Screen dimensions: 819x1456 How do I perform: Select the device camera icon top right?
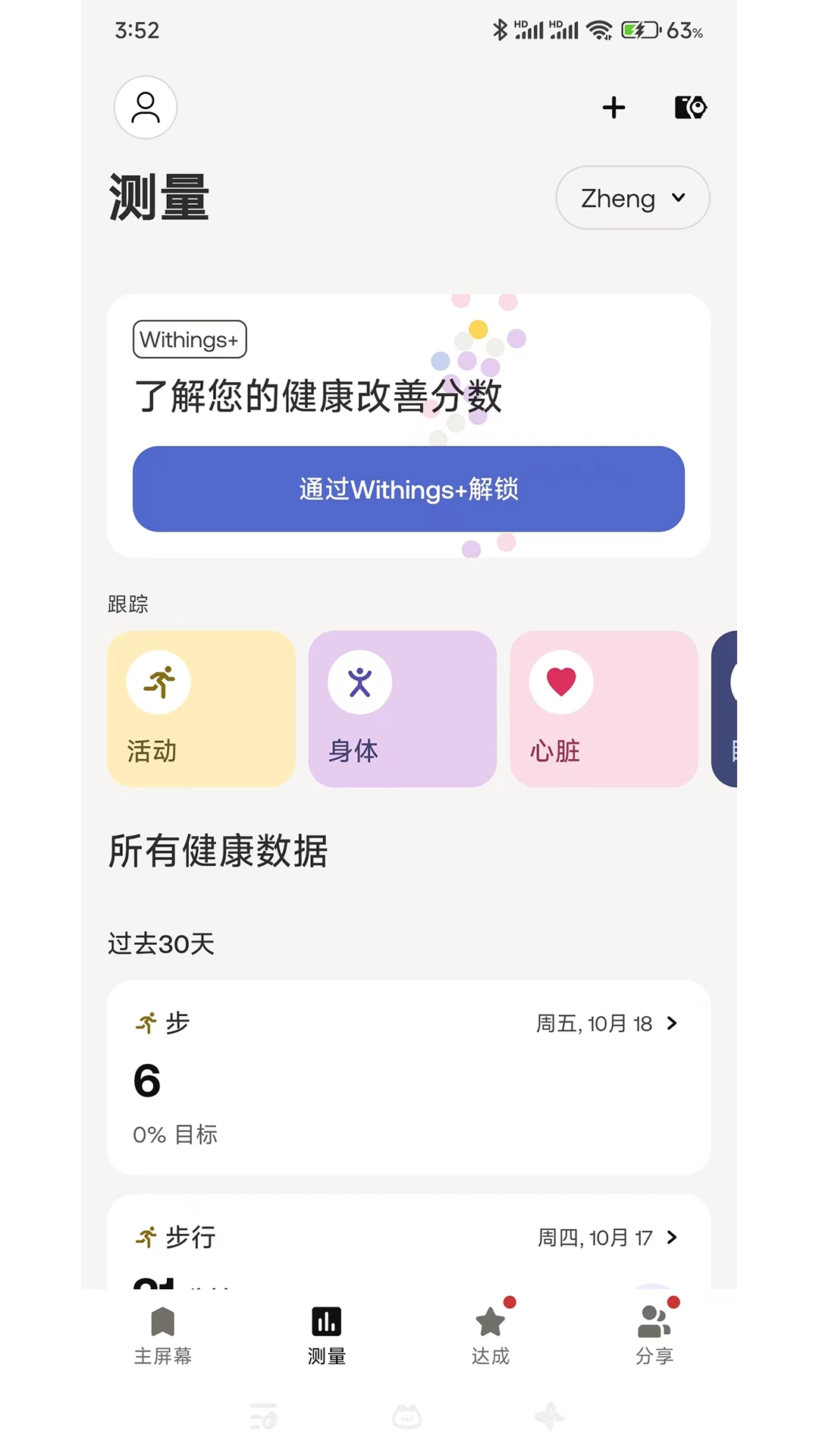tap(689, 108)
